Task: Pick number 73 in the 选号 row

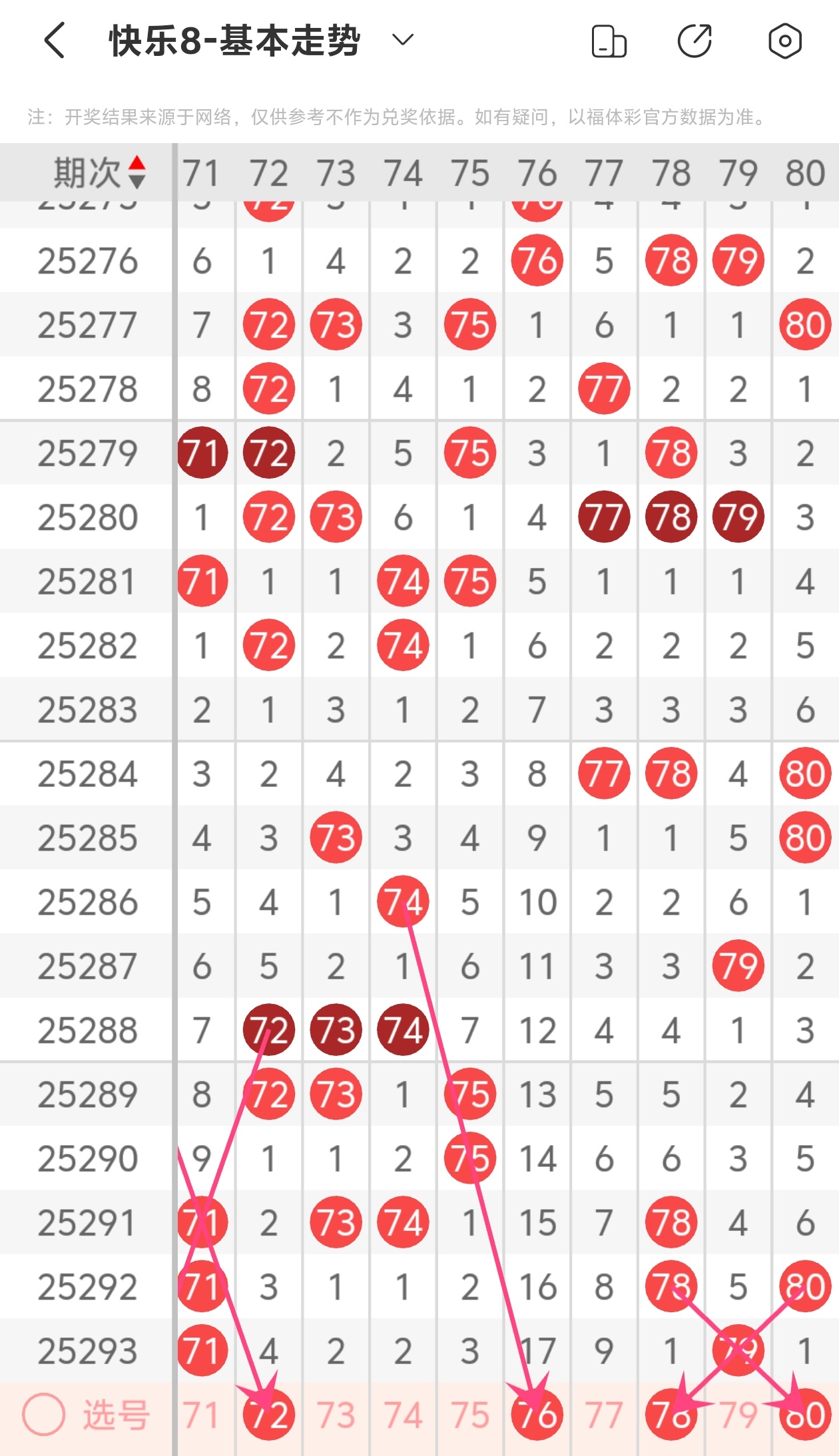Action: (x=336, y=1415)
